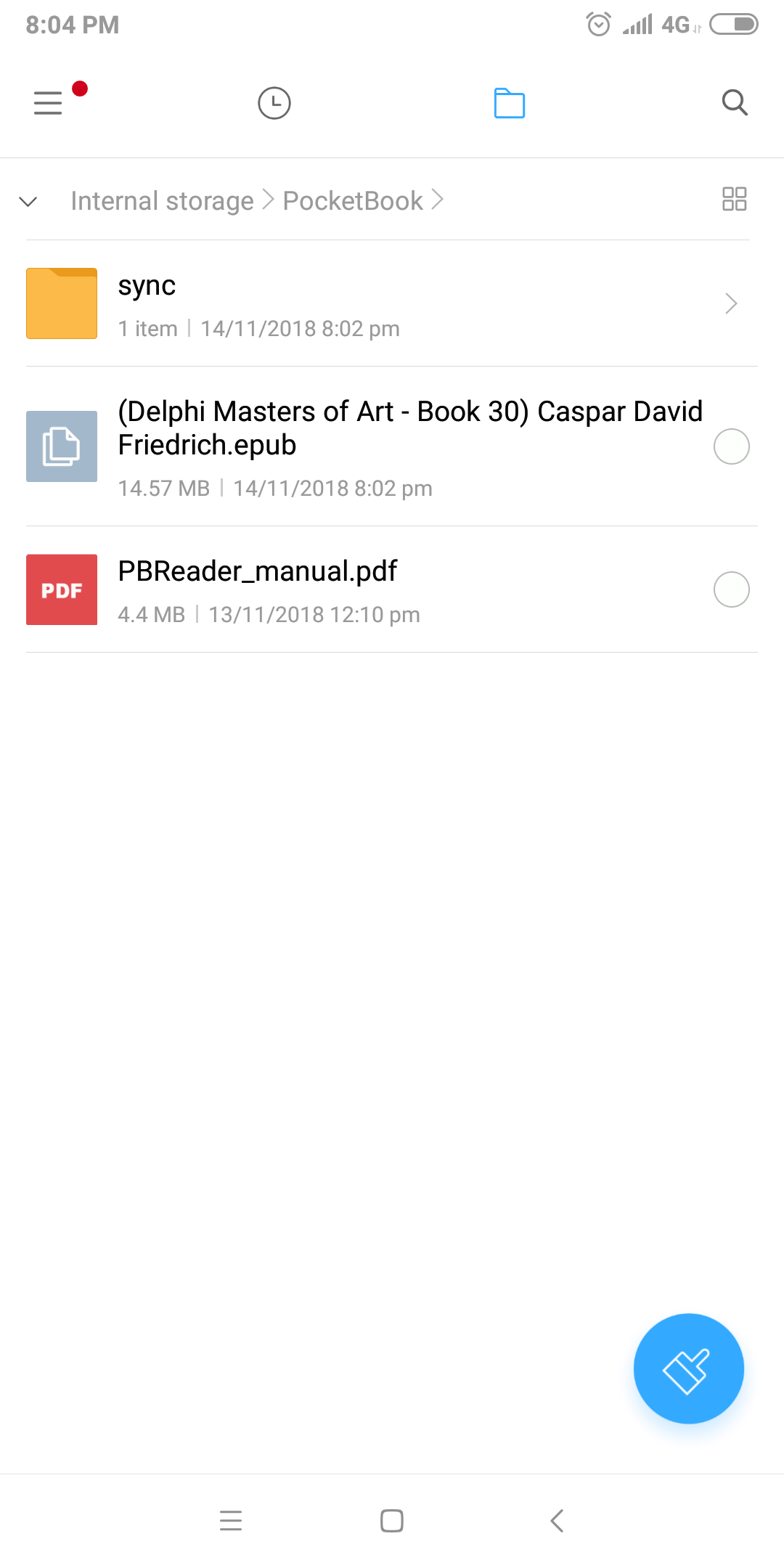Open PBReader_manual.pdf
This screenshot has height=1568, width=784.
pyautogui.click(x=363, y=589)
